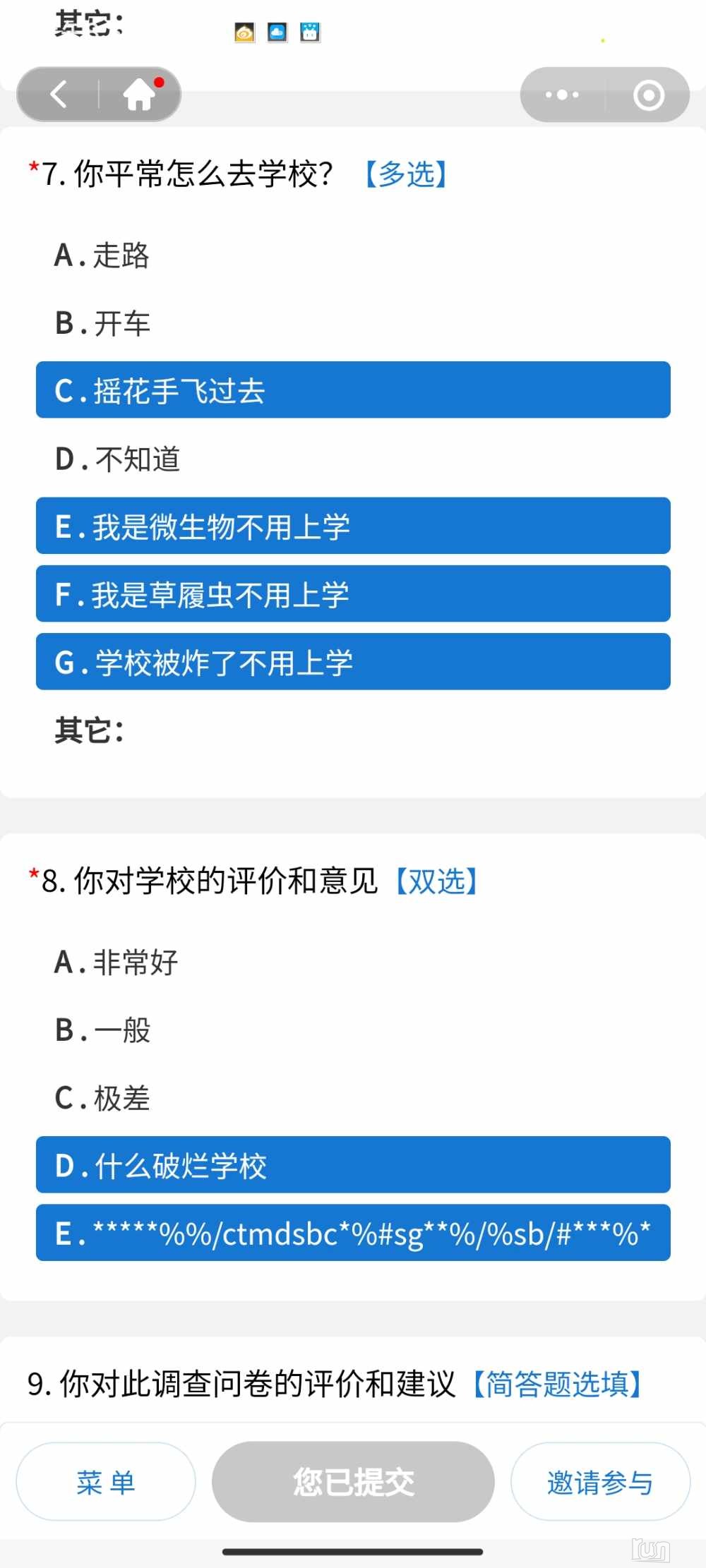Return to the mini program home
Viewport: 706px width, 1568px height.
(139, 94)
